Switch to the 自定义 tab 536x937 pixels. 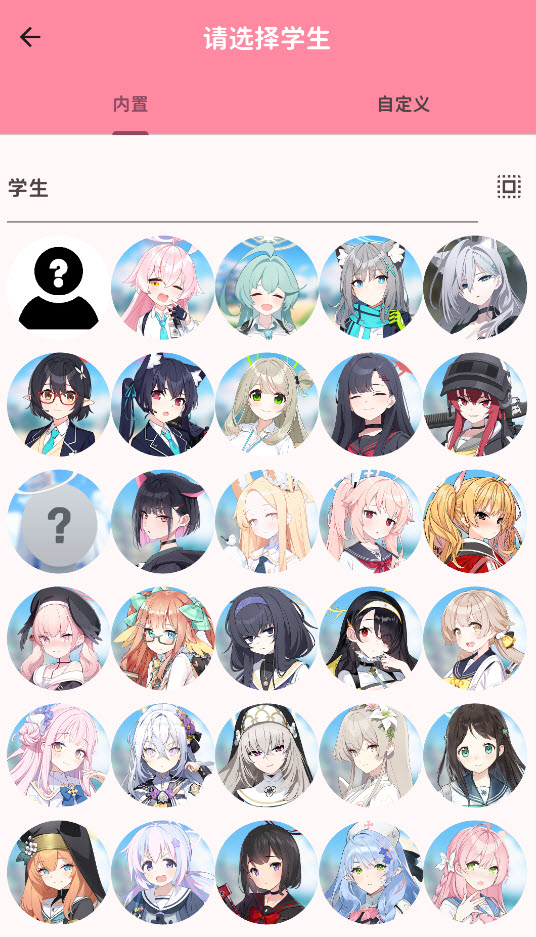(403, 104)
